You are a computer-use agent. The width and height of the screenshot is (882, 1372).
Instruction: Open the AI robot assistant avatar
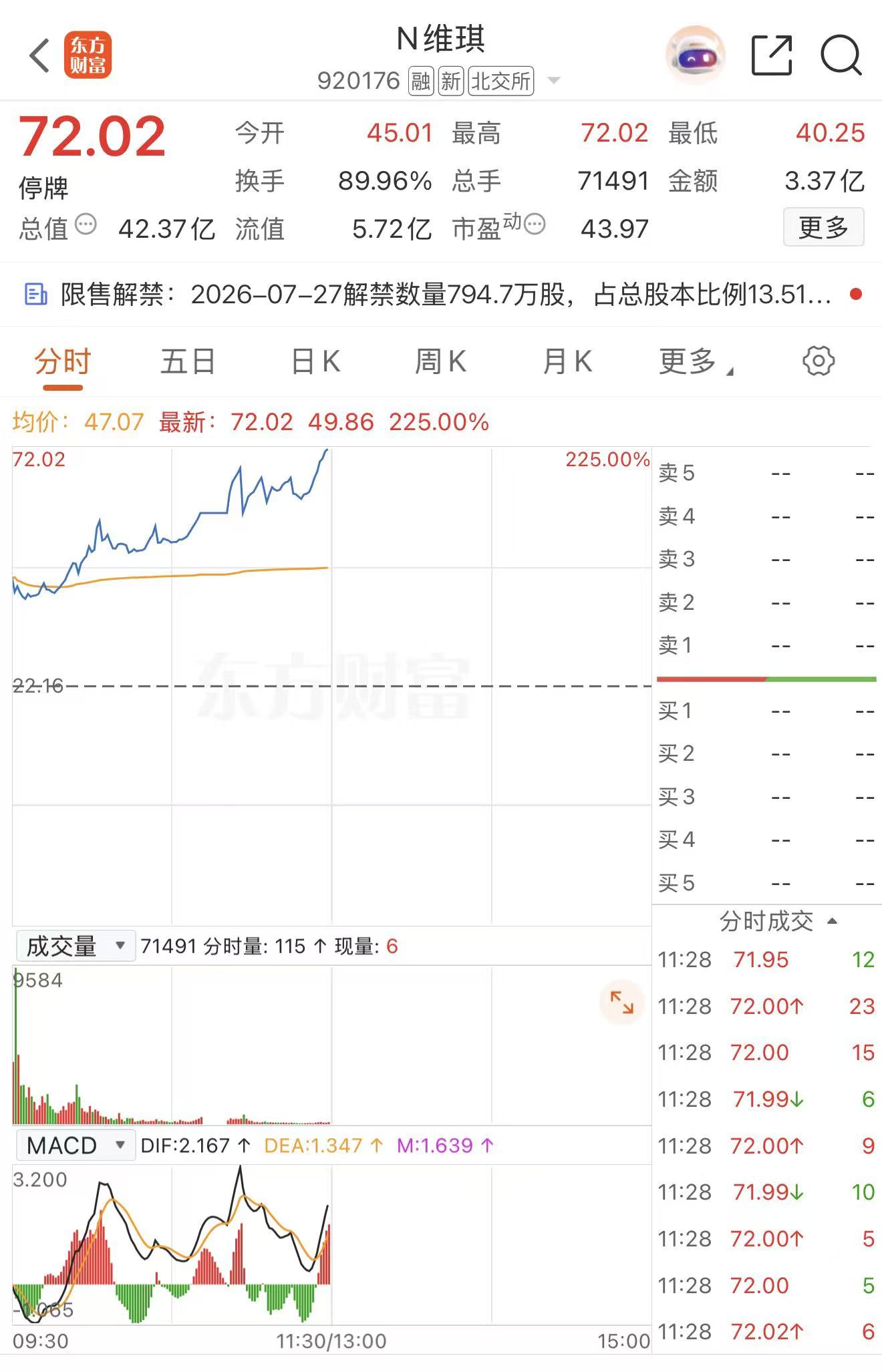coord(695,55)
